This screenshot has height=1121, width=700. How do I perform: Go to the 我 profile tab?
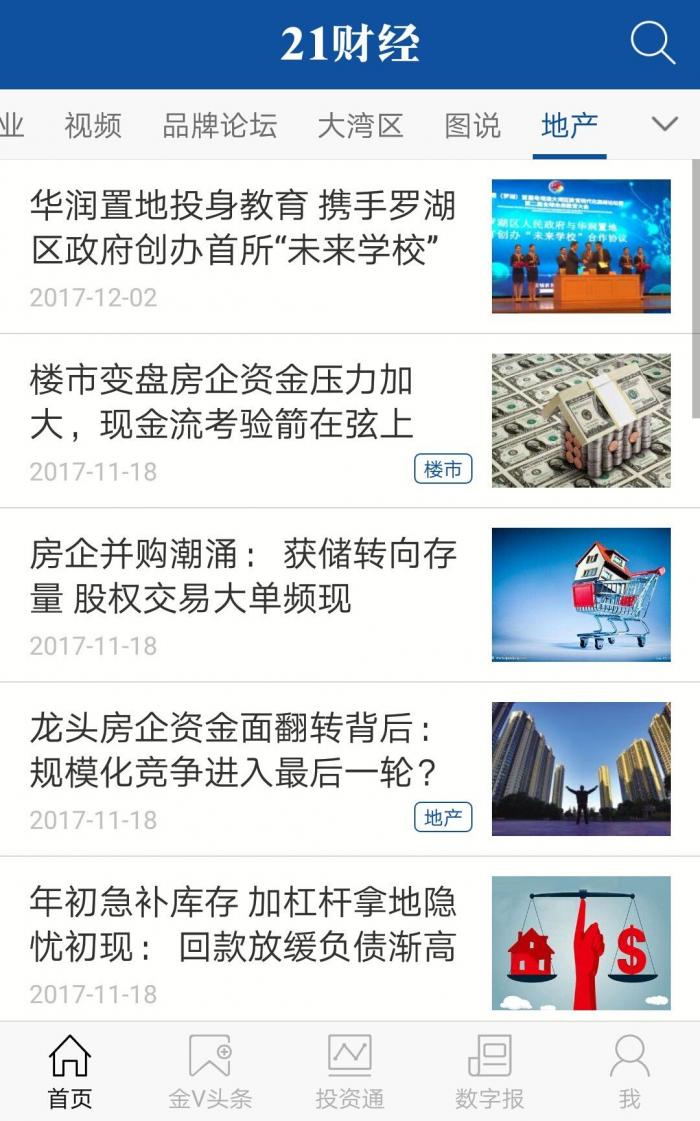(x=629, y=1072)
